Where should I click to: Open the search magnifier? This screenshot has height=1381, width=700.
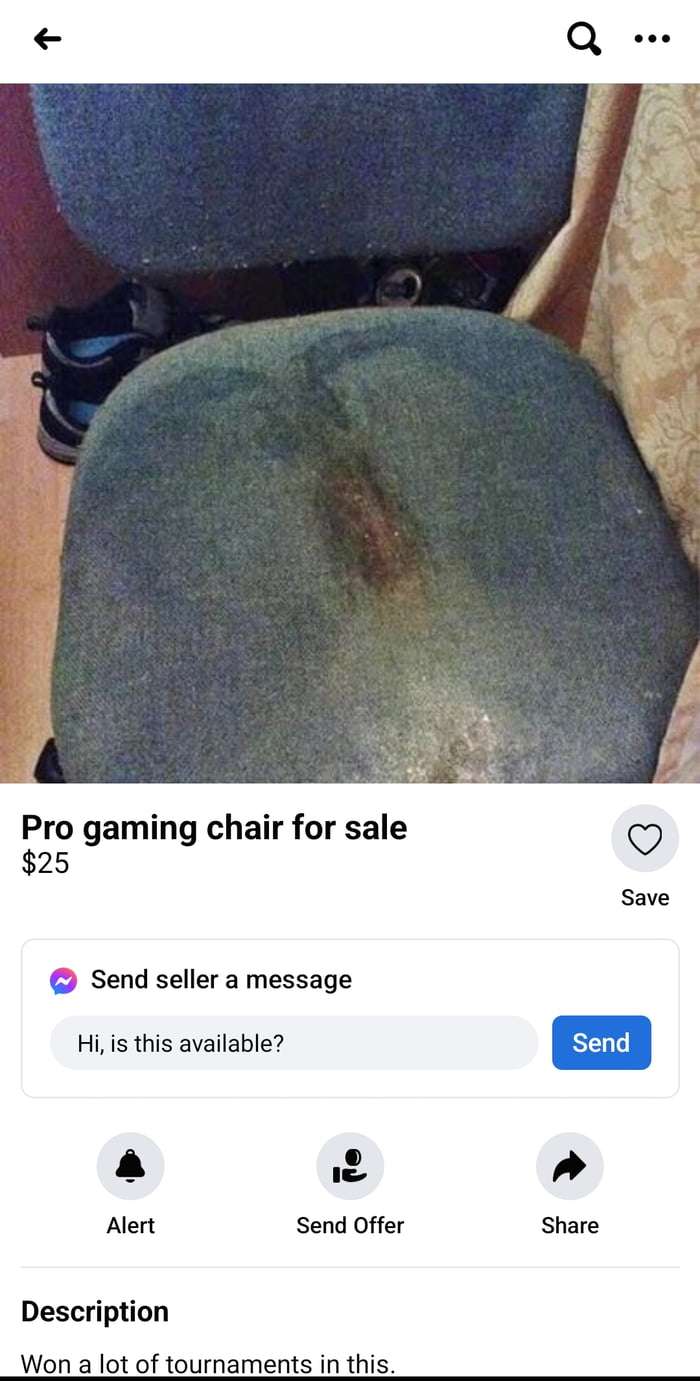(x=584, y=39)
